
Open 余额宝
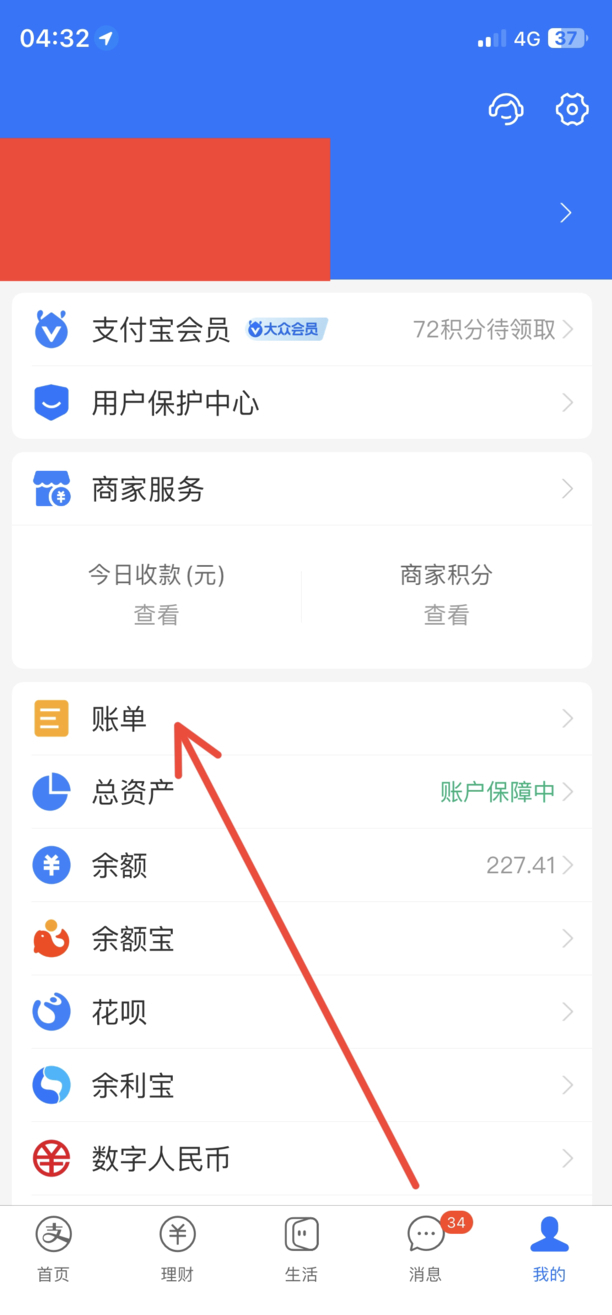(x=300, y=939)
